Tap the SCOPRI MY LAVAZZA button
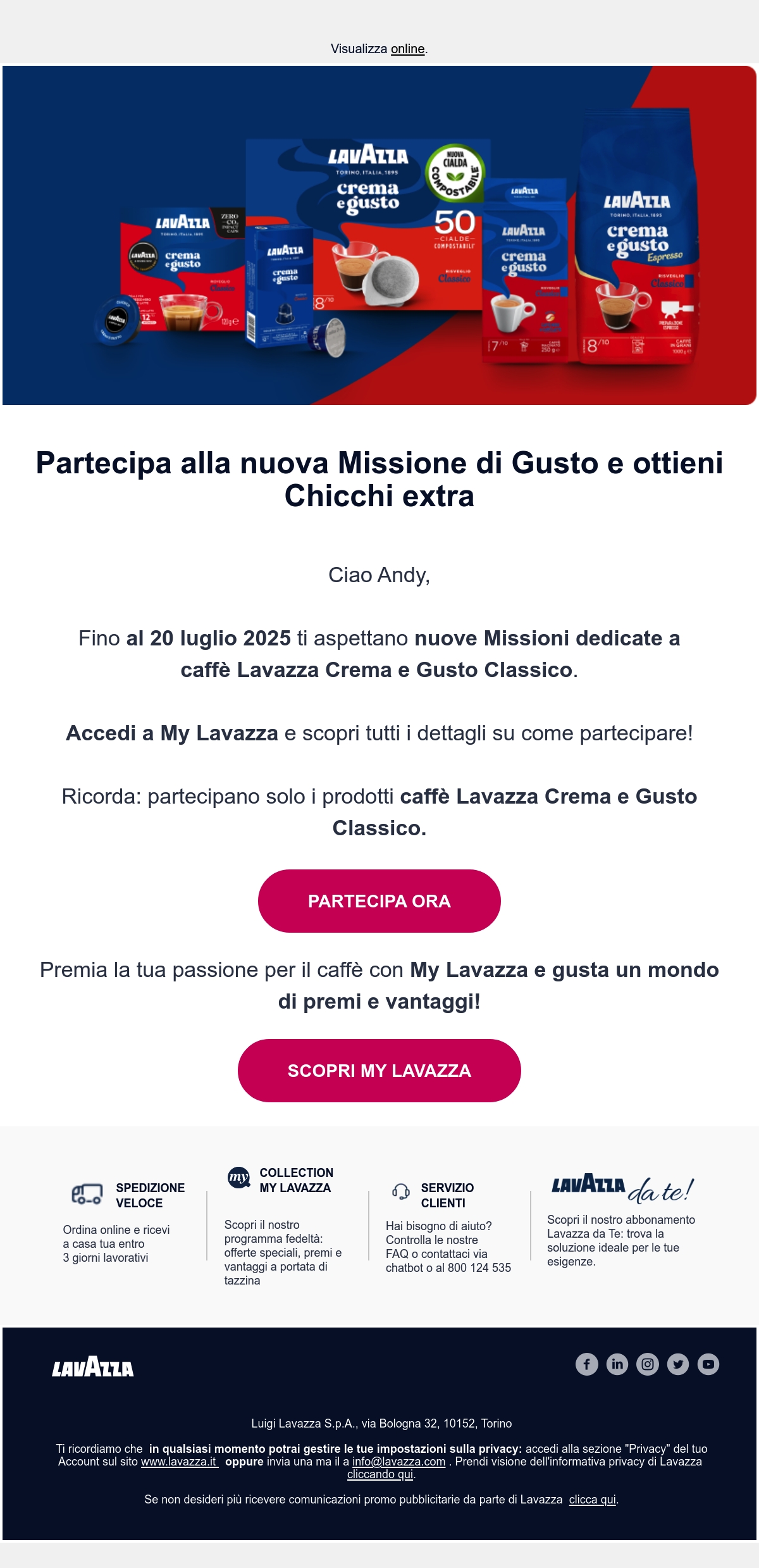The height and width of the screenshot is (1568, 759). pyautogui.click(x=379, y=1070)
